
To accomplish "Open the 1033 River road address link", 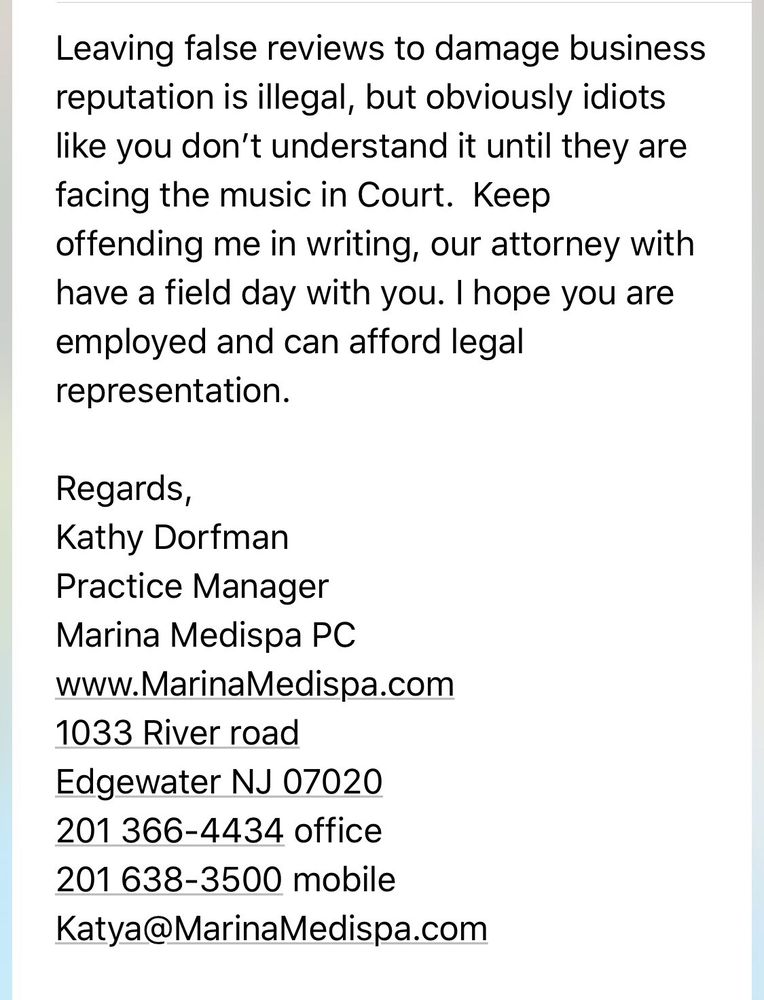I will 177,733.
